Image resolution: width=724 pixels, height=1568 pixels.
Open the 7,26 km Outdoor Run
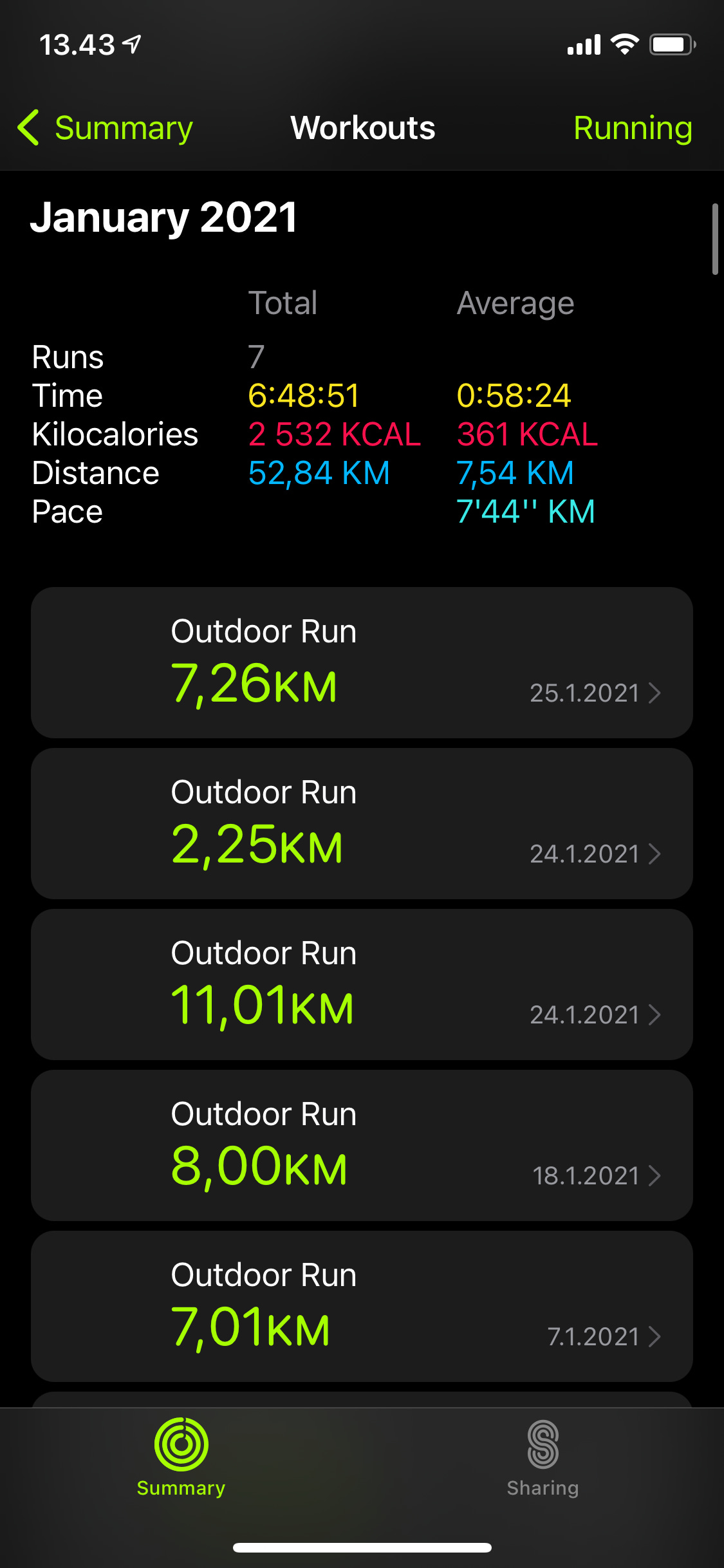point(362,662)
